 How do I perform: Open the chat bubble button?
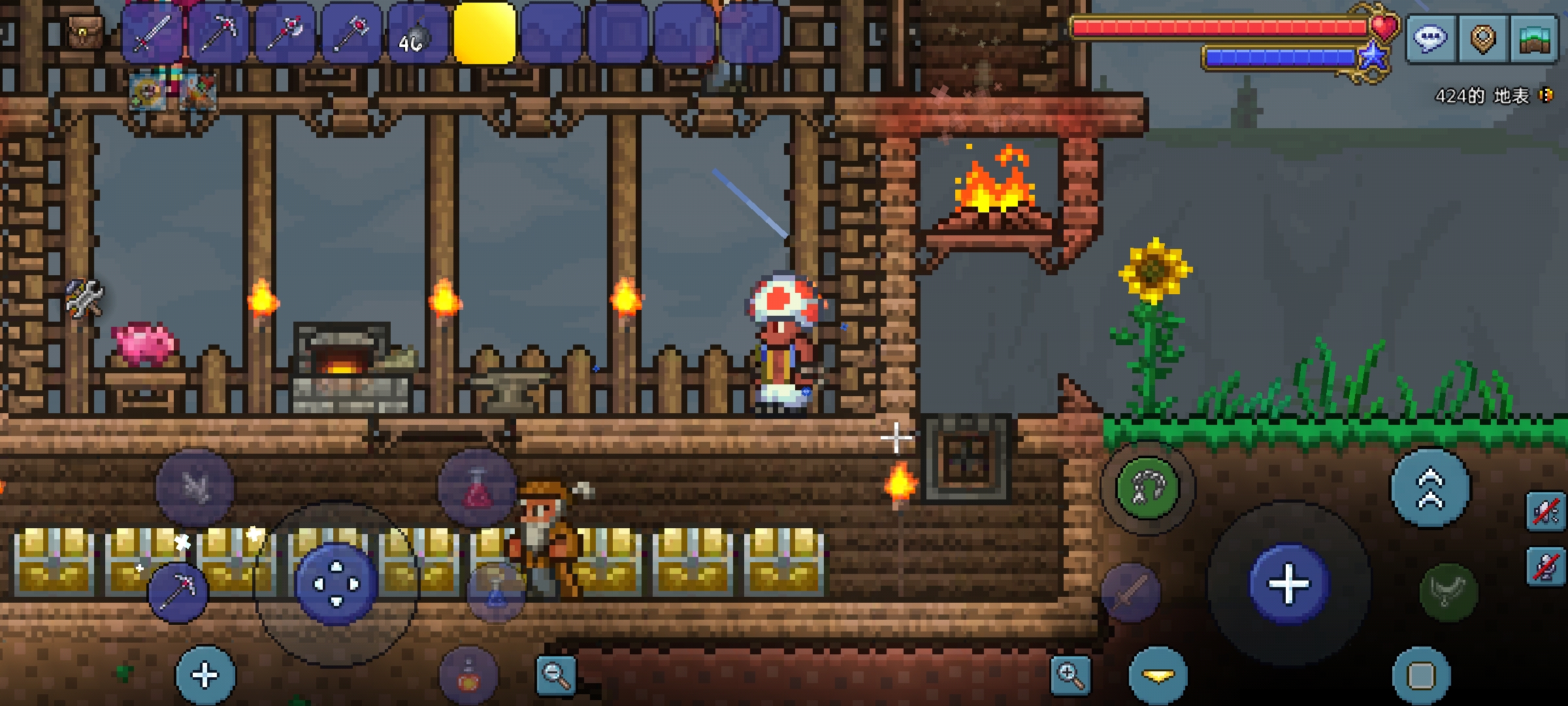(x=1429, y=38)
